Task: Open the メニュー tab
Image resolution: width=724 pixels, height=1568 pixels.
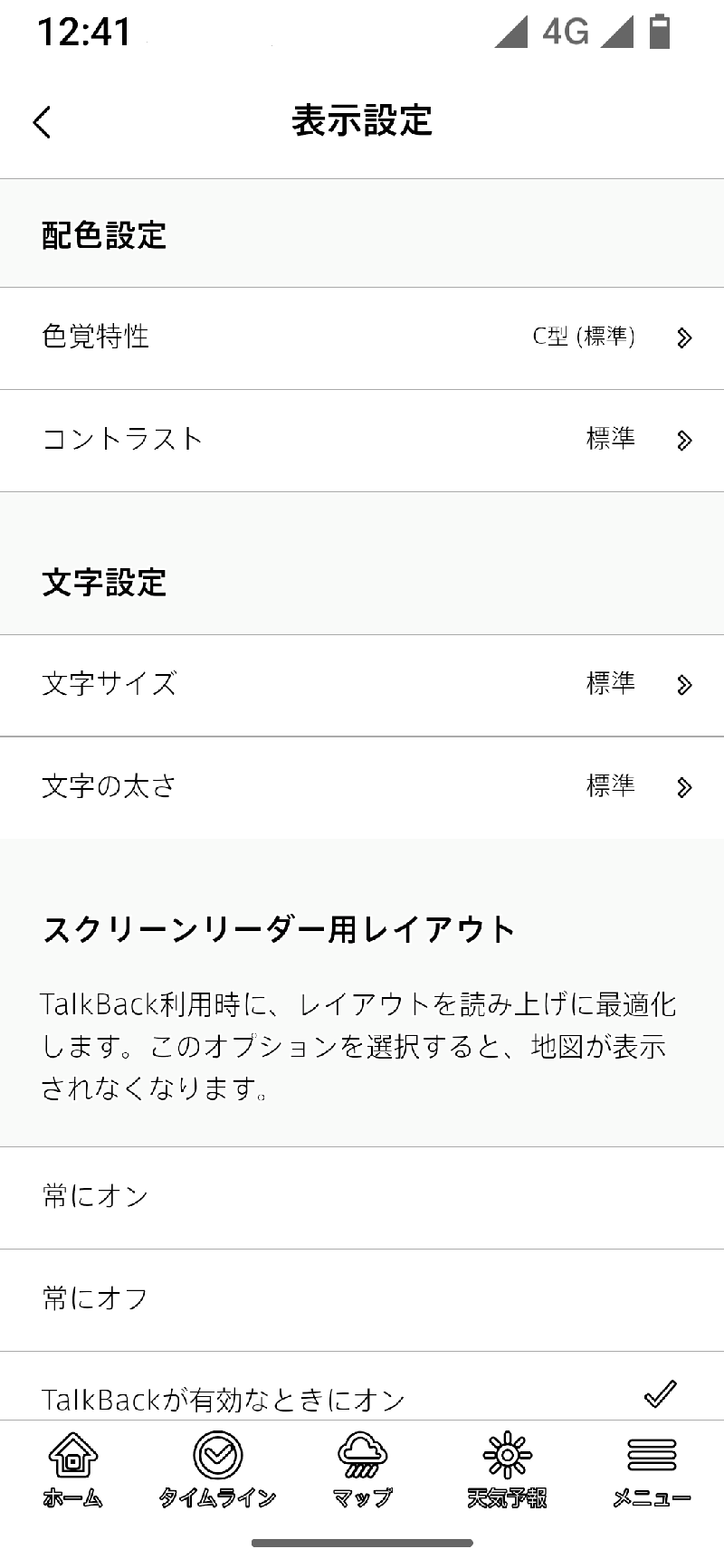Action: tap(652, 1470)
